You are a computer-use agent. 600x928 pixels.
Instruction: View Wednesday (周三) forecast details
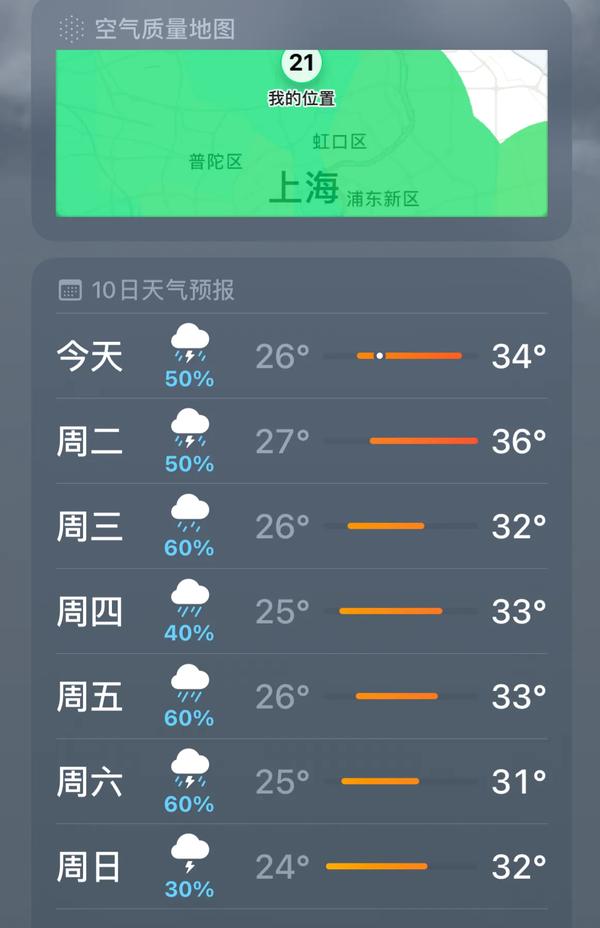[300, 526]
